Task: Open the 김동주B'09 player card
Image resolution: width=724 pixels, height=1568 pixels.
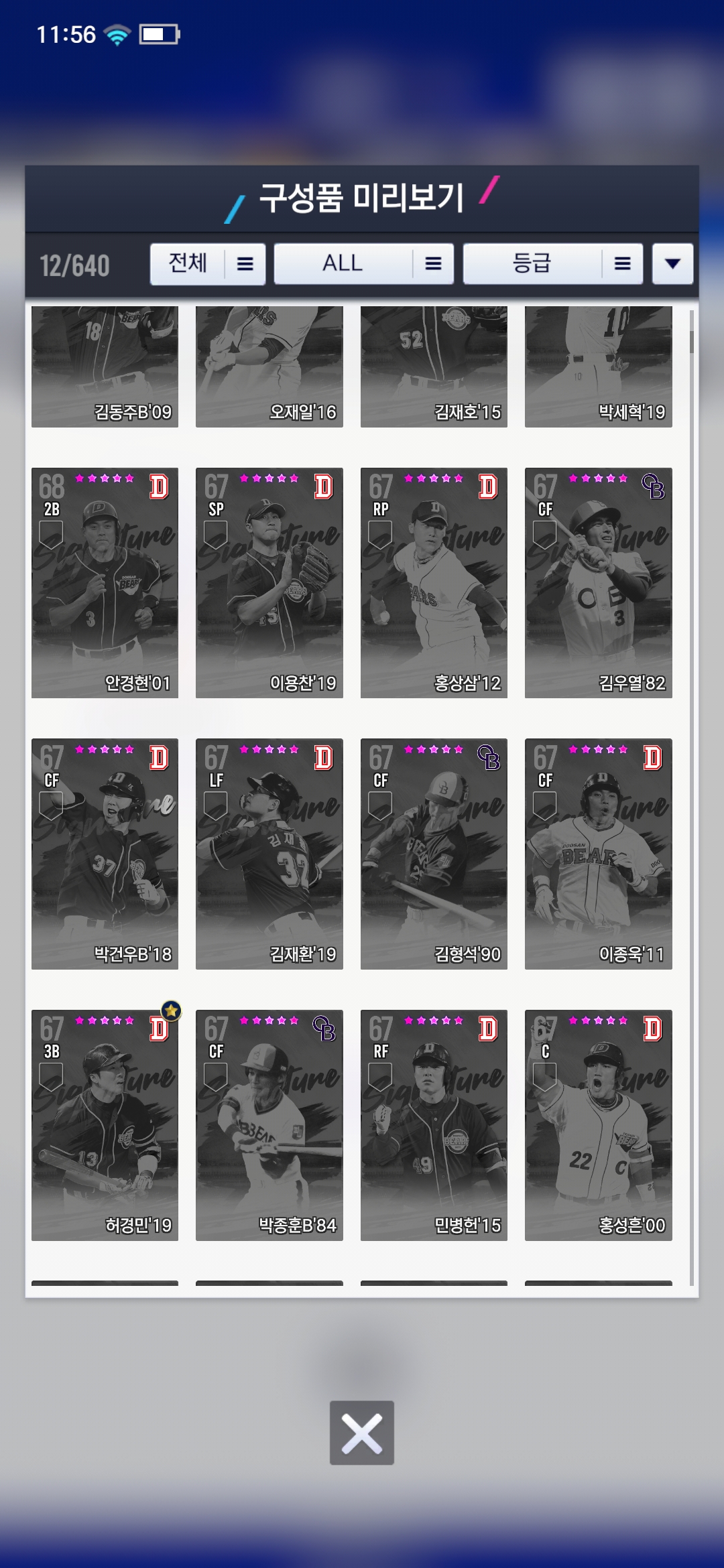Action: pos(105,367)
